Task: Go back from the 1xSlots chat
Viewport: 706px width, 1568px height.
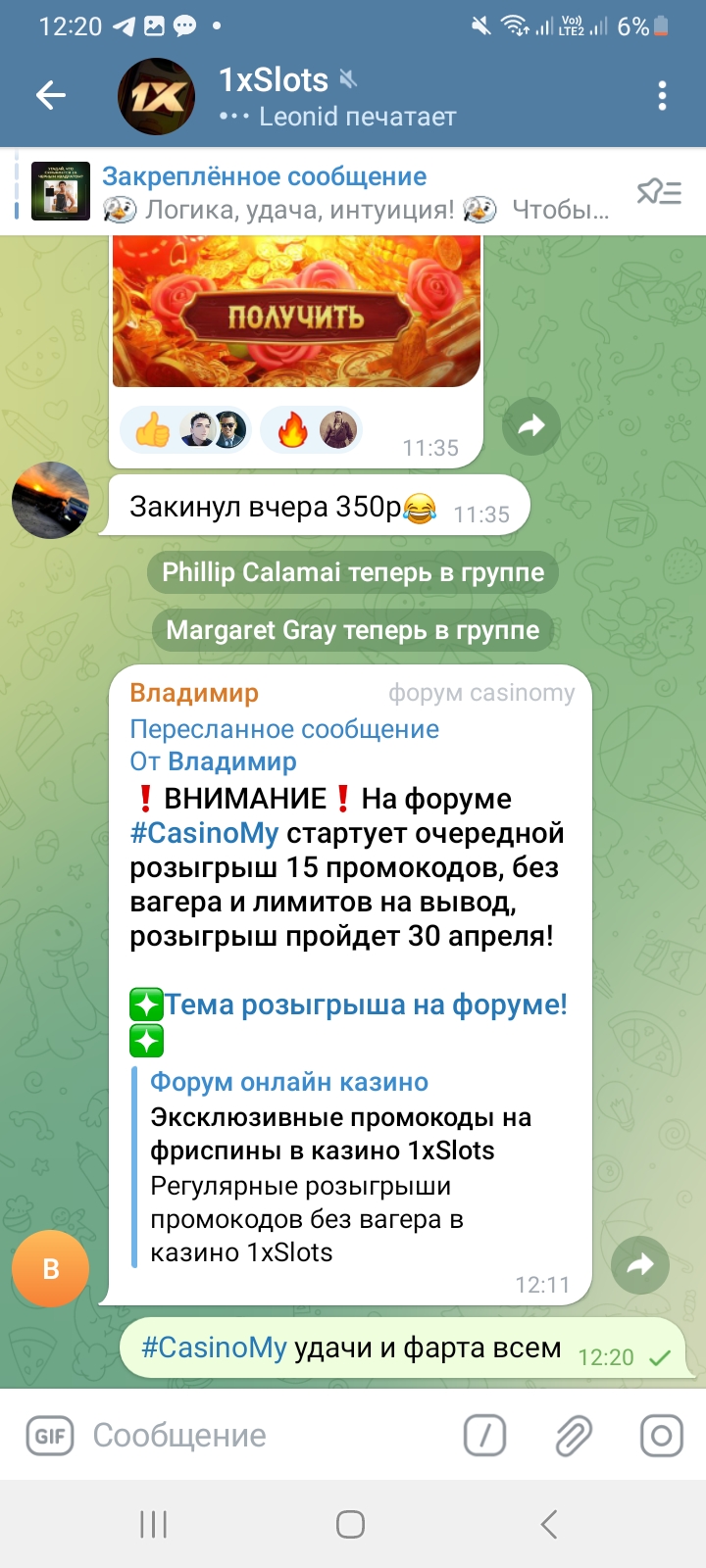Action: 51,95
